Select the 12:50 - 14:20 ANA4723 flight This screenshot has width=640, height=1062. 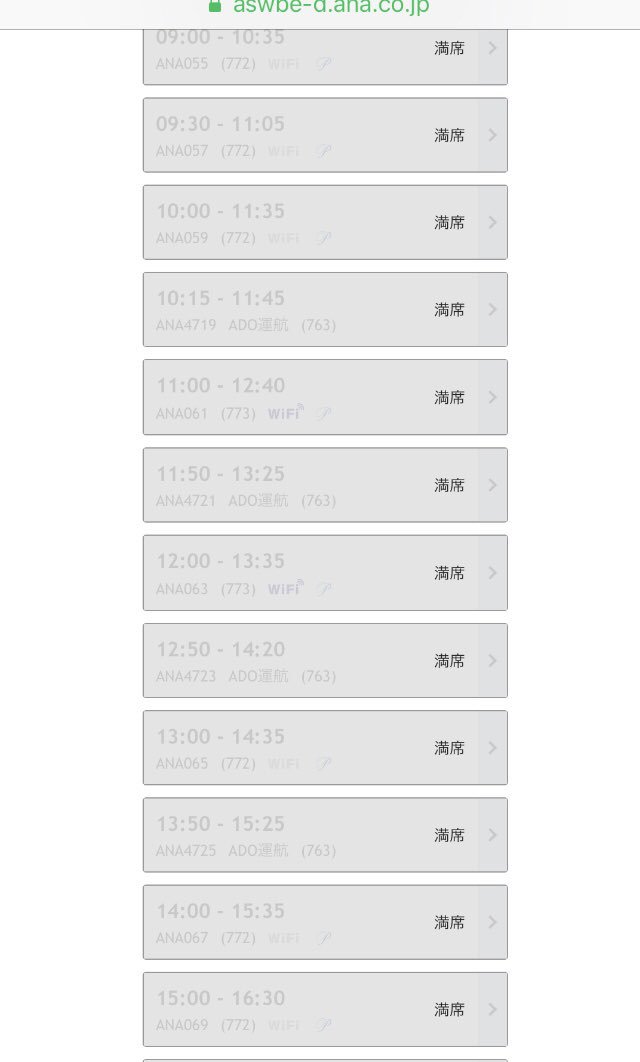(325, 660)
